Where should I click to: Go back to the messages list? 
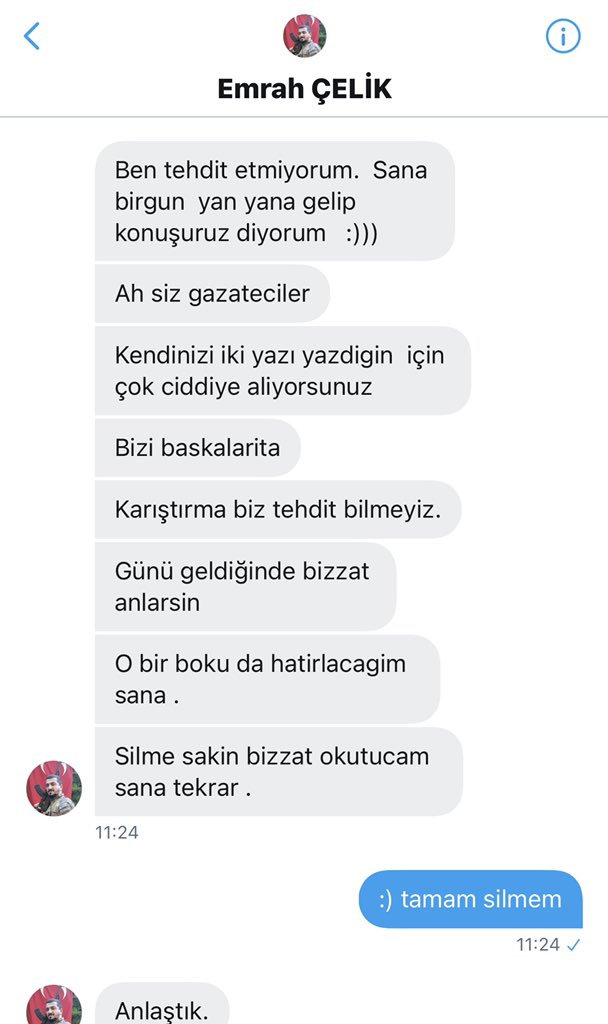(32, 36)
